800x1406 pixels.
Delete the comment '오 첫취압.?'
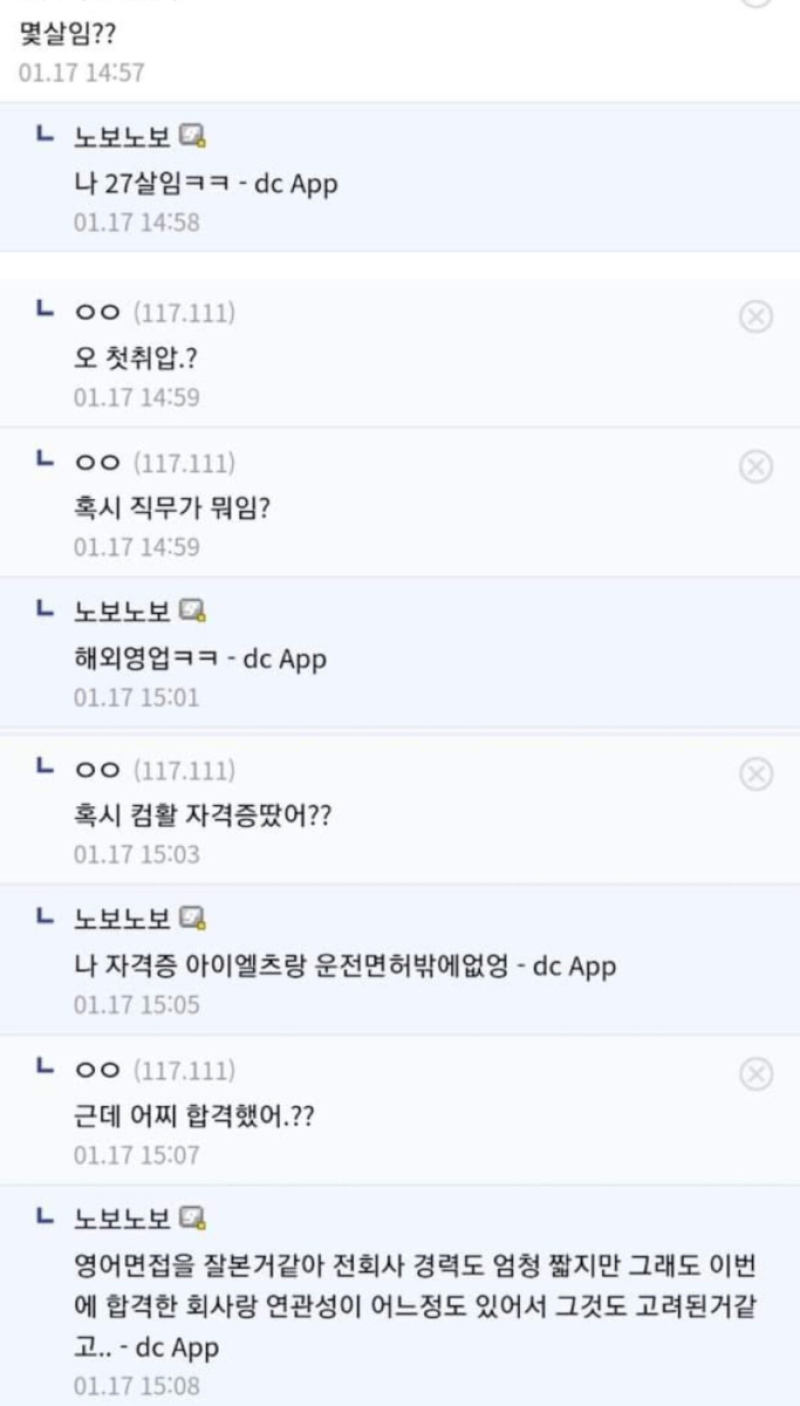[x=756, y=317]
